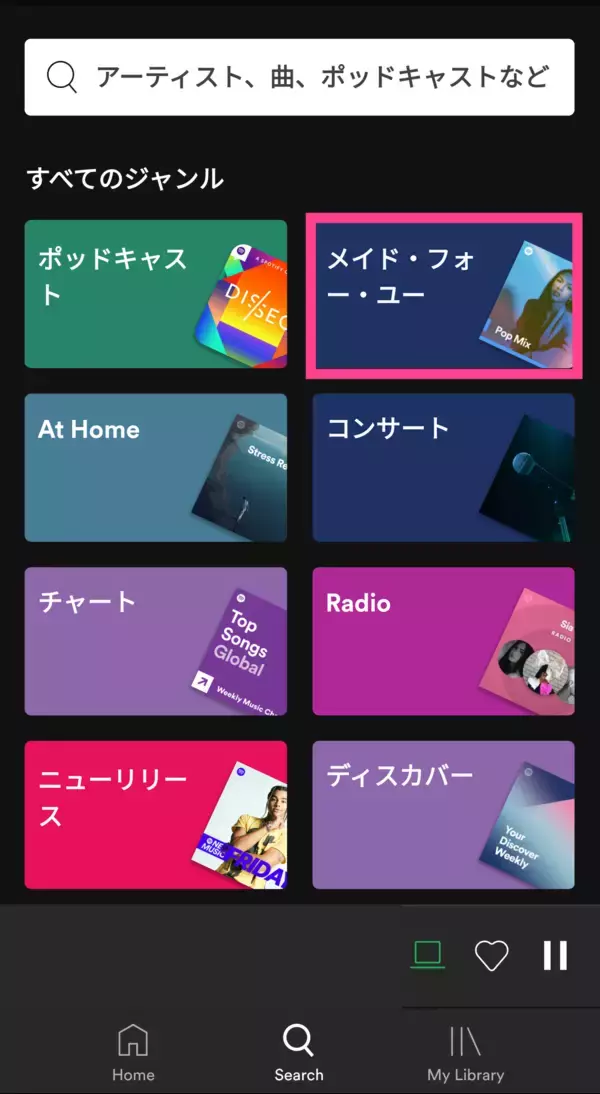Open the artists, songs, podcasts search box
Viewport: 600px width, 1094px height.
[299, 77]
